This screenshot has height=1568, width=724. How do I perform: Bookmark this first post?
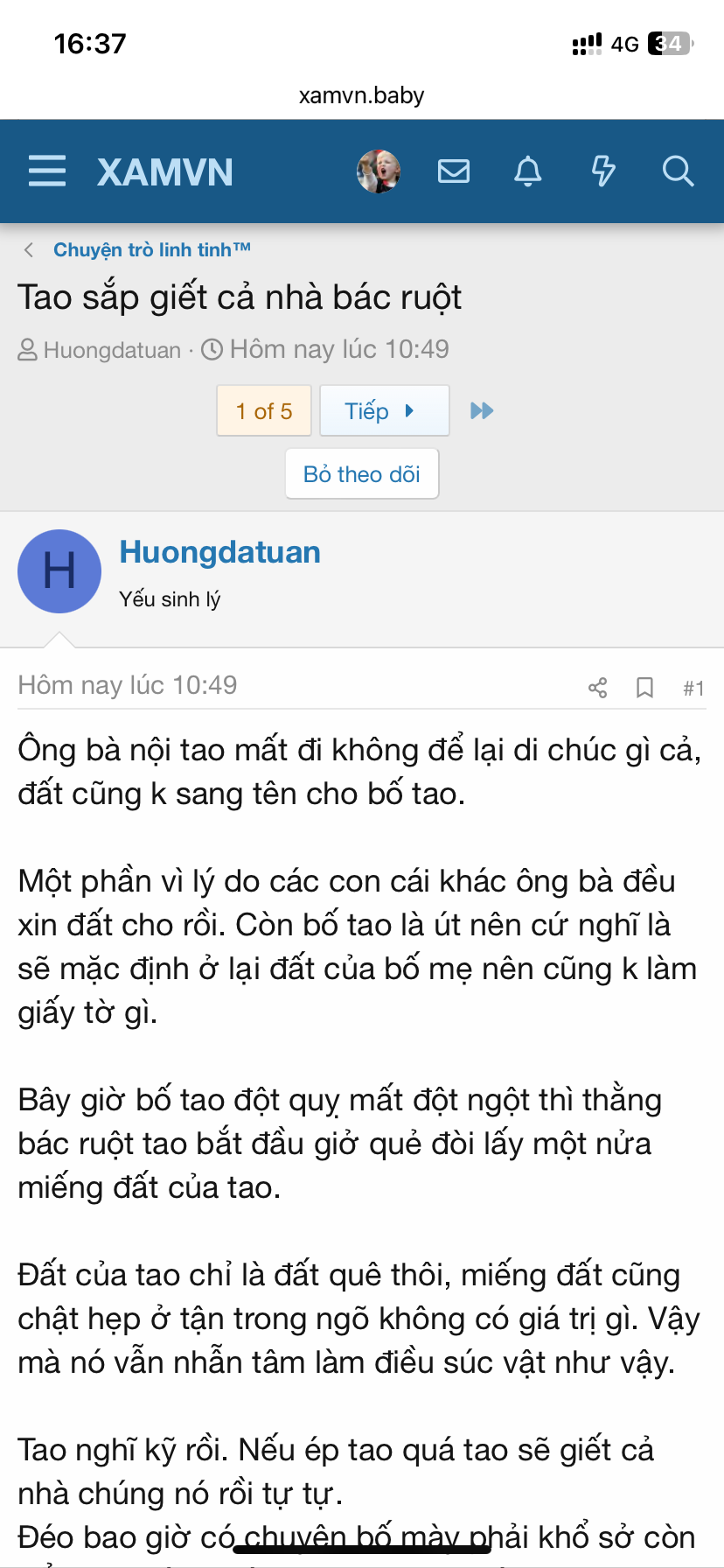click(x=645, y=688)
